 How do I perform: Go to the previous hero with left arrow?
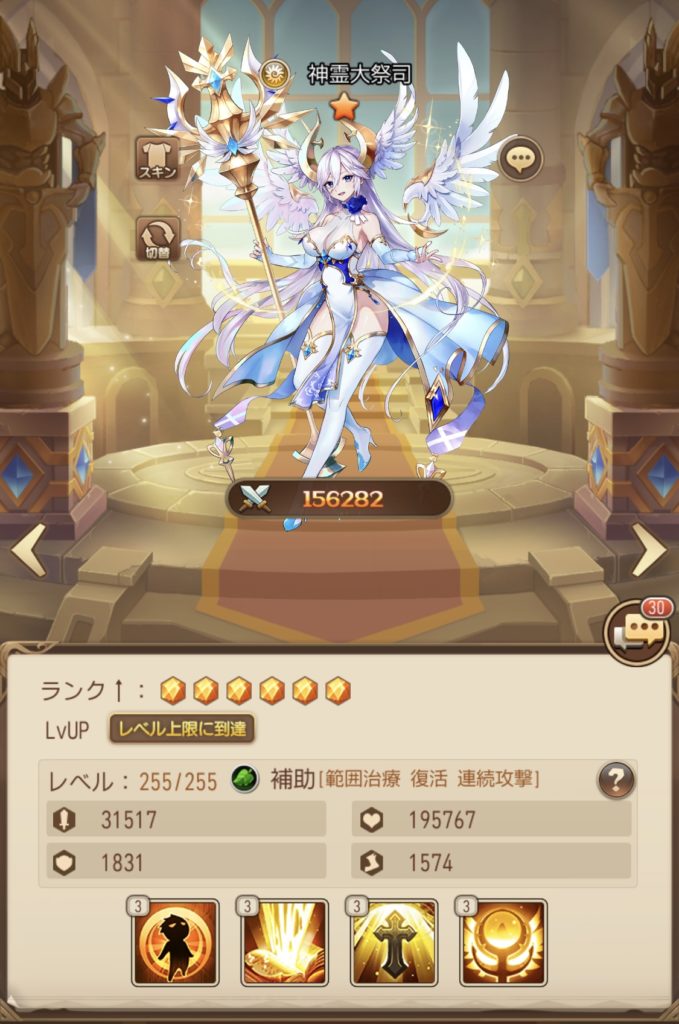(x=28, y=550)
